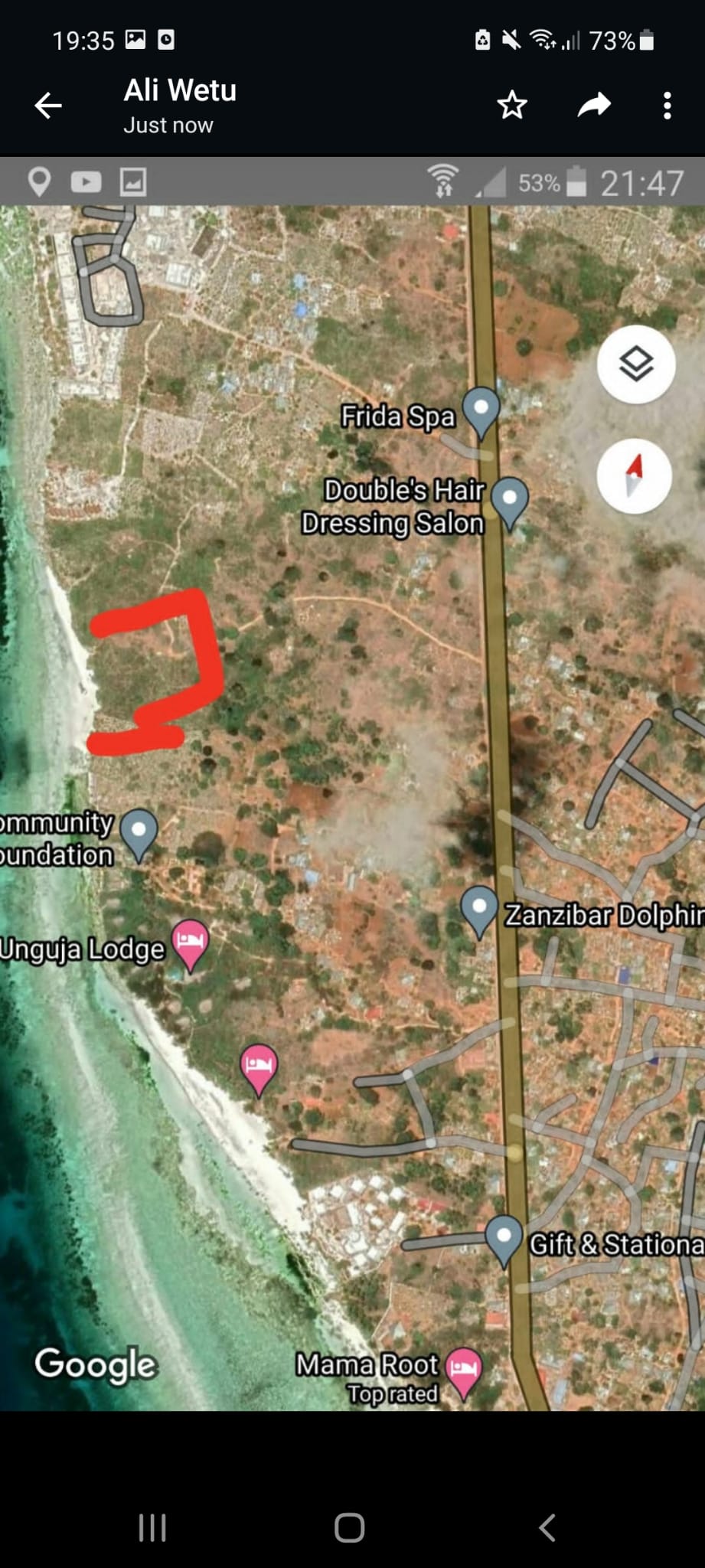Viewport: 705px width, 1568px height.
Task: Tap the system home button
Action: 349,1527
